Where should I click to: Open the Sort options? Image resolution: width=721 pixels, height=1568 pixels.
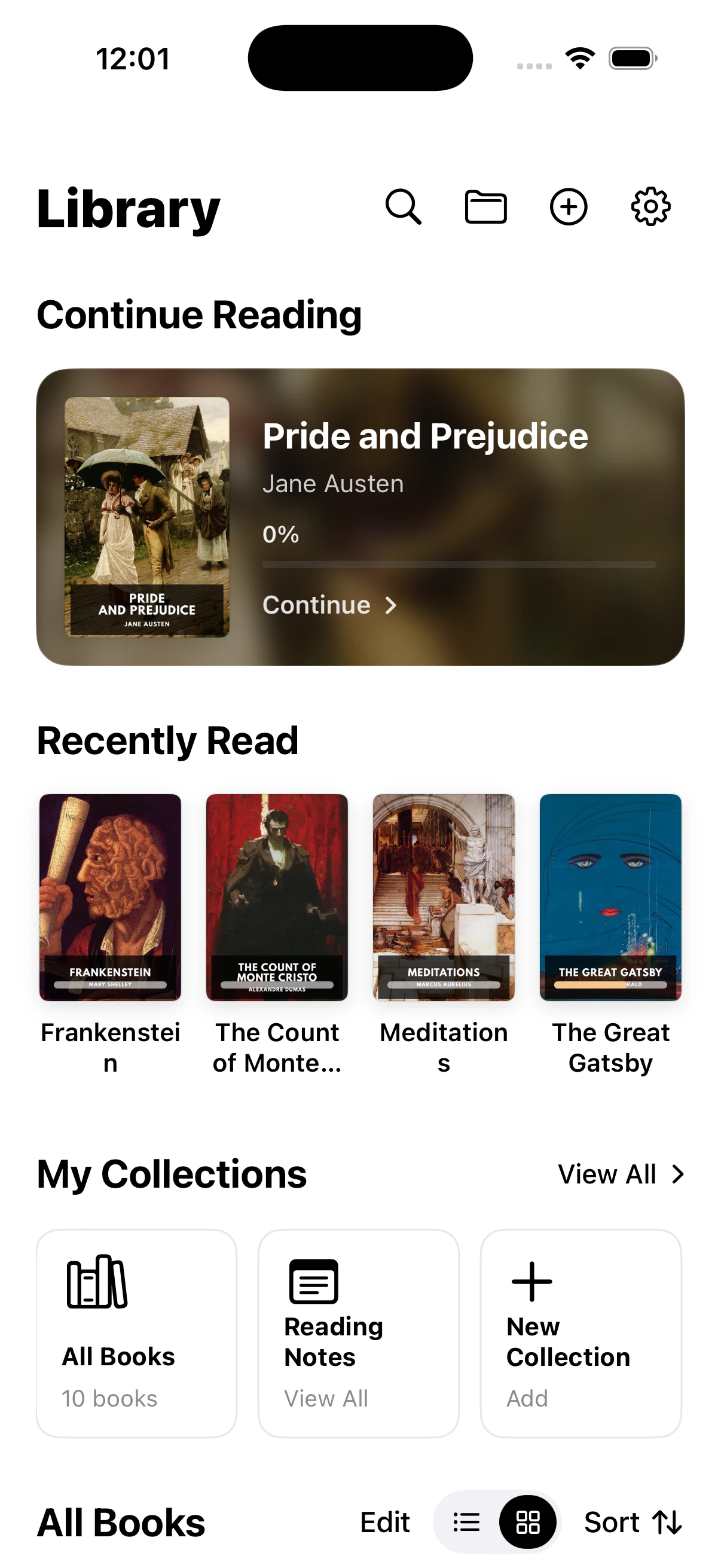point(633,1523)
